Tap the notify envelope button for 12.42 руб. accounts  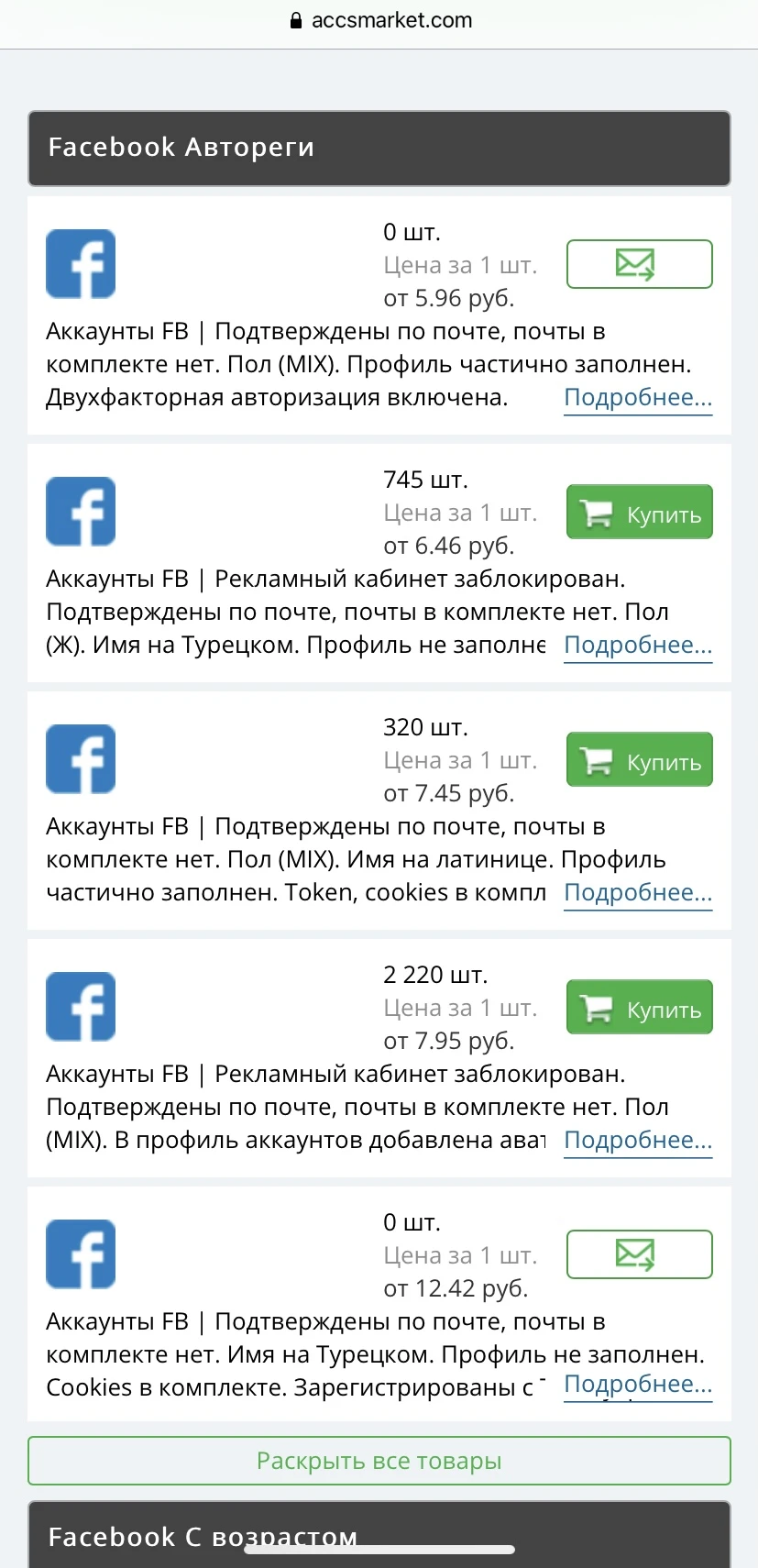[x=639, y=1254]
